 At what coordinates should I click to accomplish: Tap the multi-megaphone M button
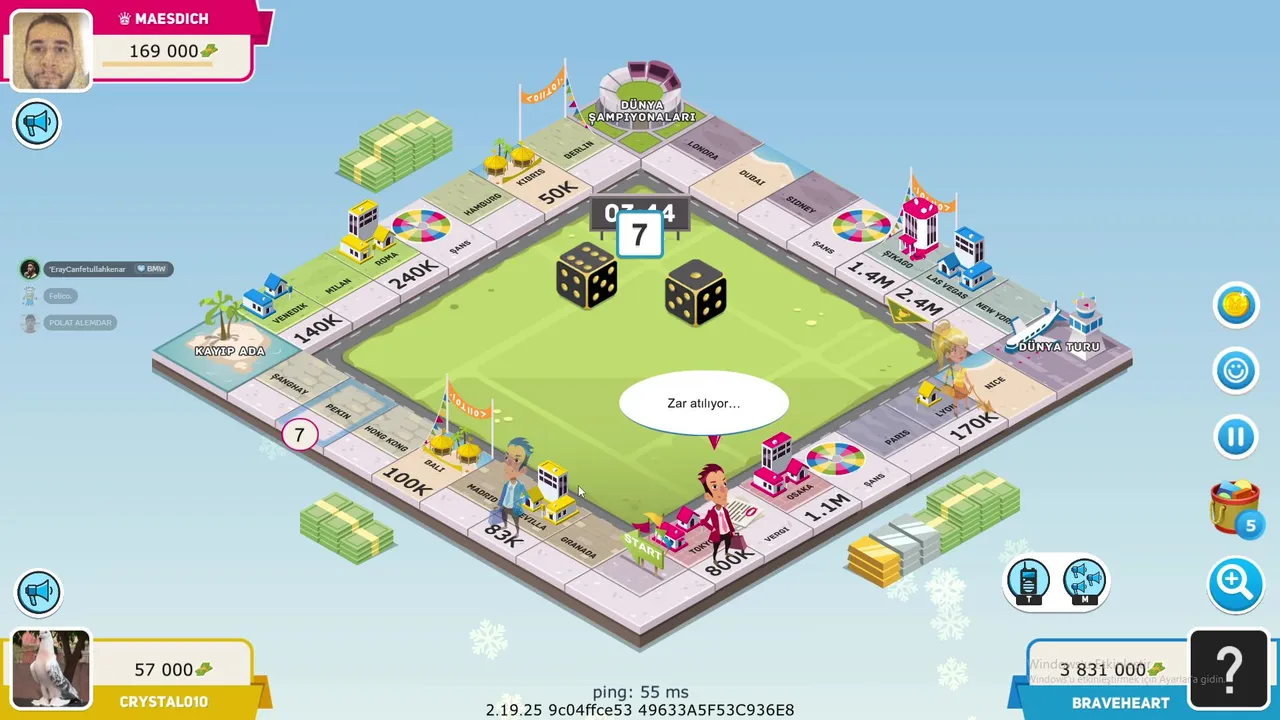(x=1084, y=582)
